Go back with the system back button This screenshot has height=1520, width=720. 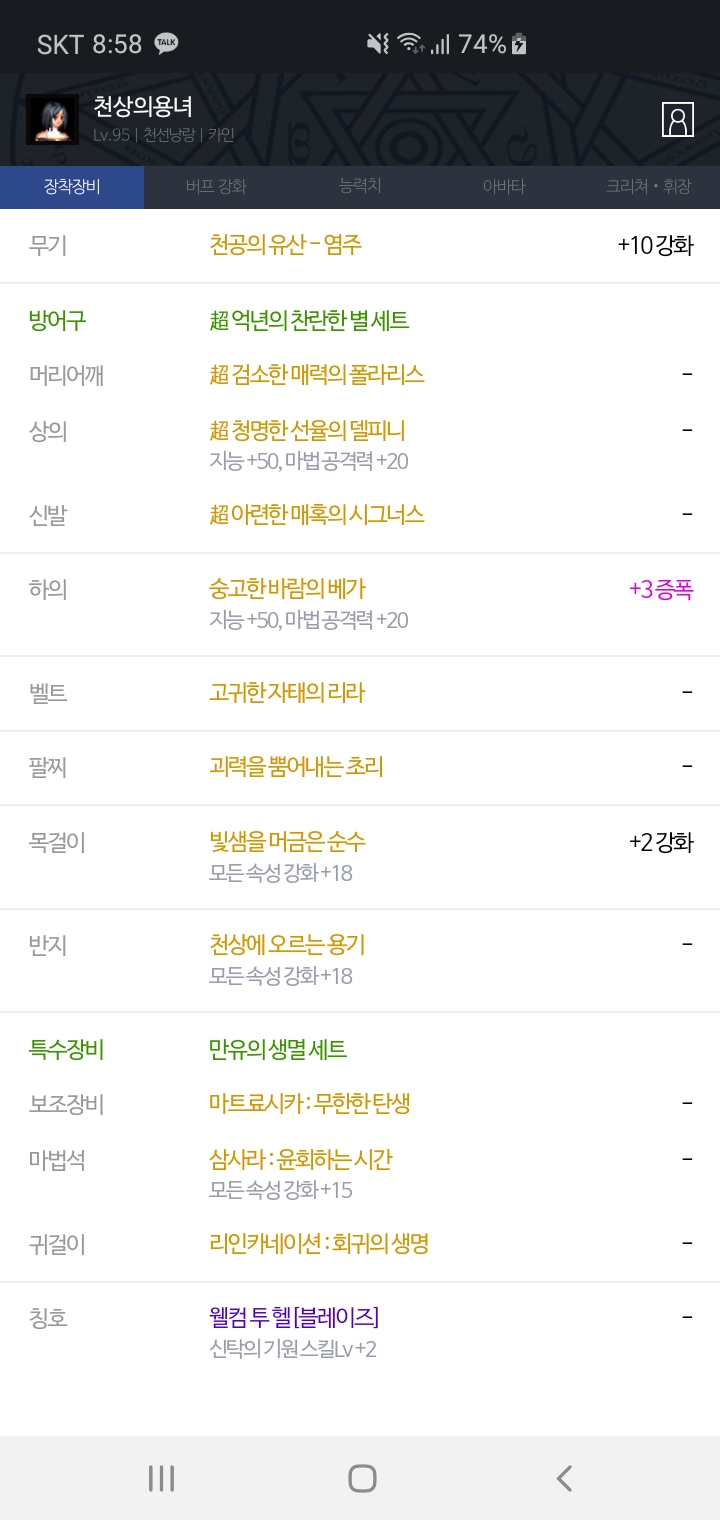[x=564, y=1478]
